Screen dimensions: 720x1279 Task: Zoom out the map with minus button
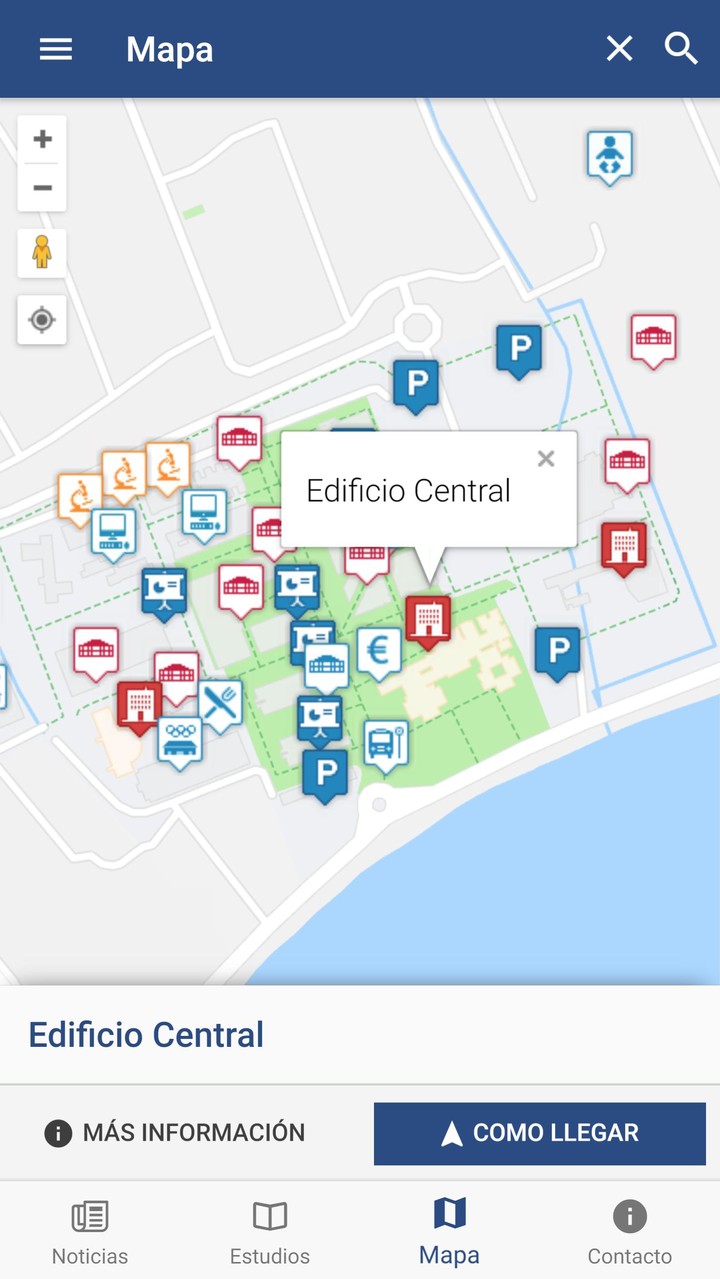click(x=42, y=187)
